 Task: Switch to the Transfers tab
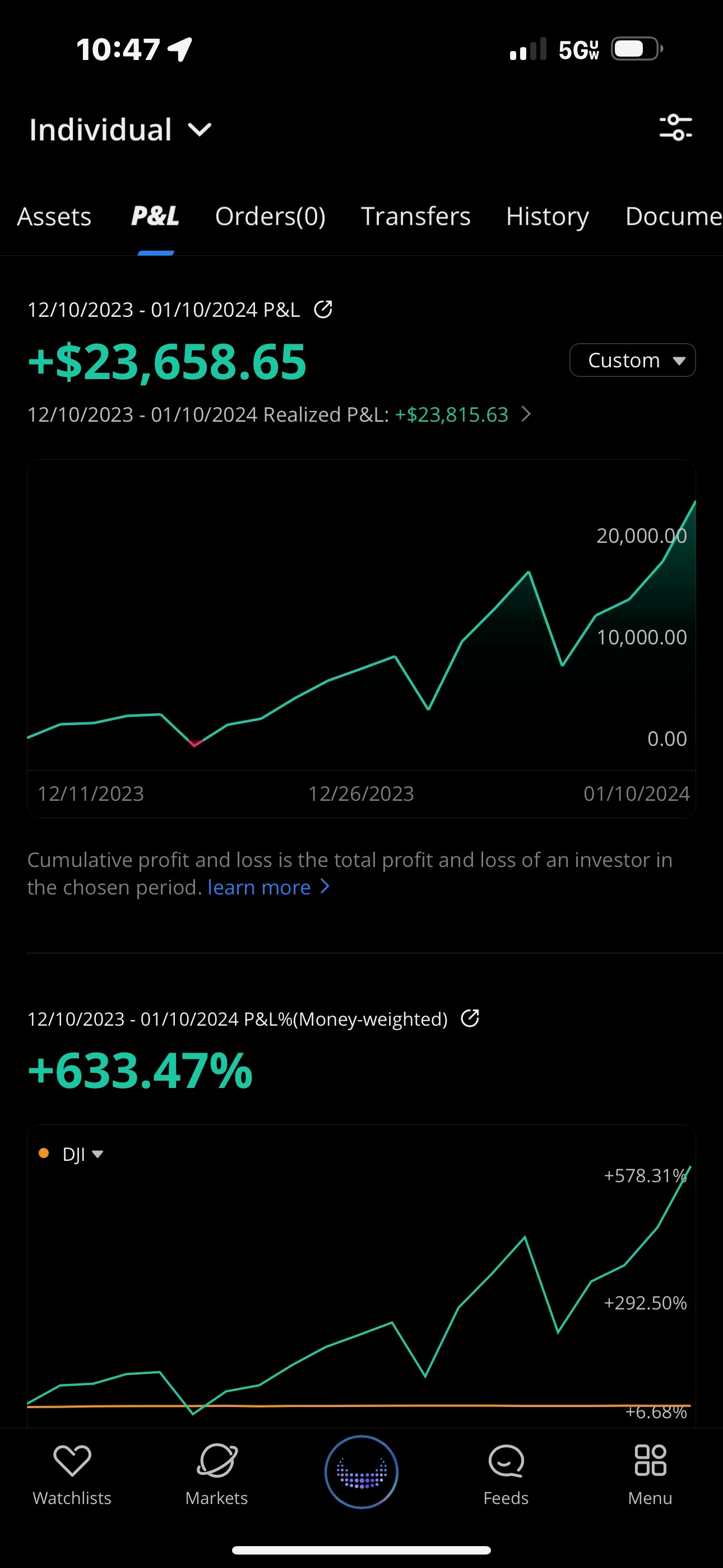pyautogui.click(x=416, y=216)
